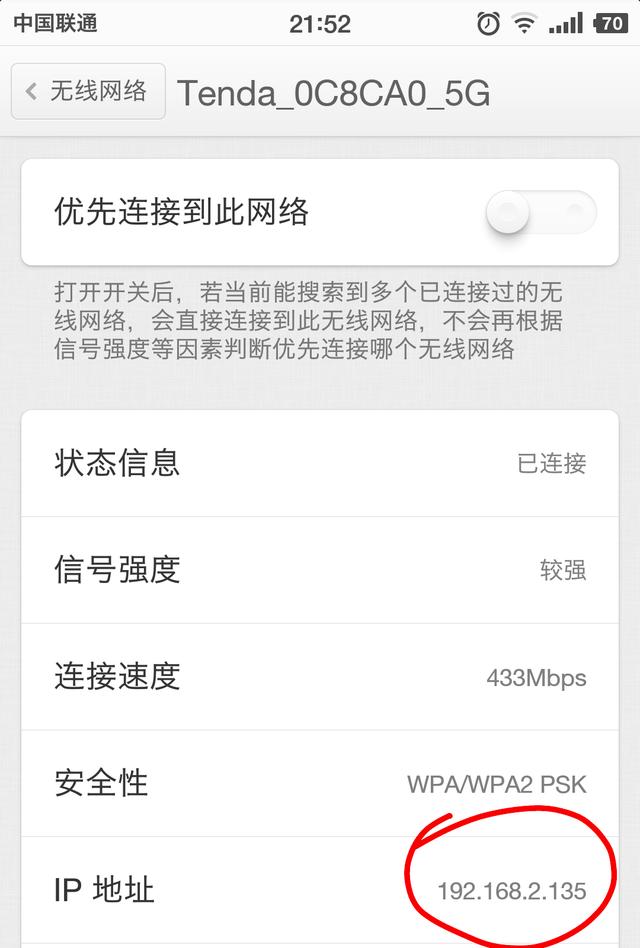Viewport: 640px width, 948px height.
Task: Enable 优先连接到此网络 switch
Action: 540,212
